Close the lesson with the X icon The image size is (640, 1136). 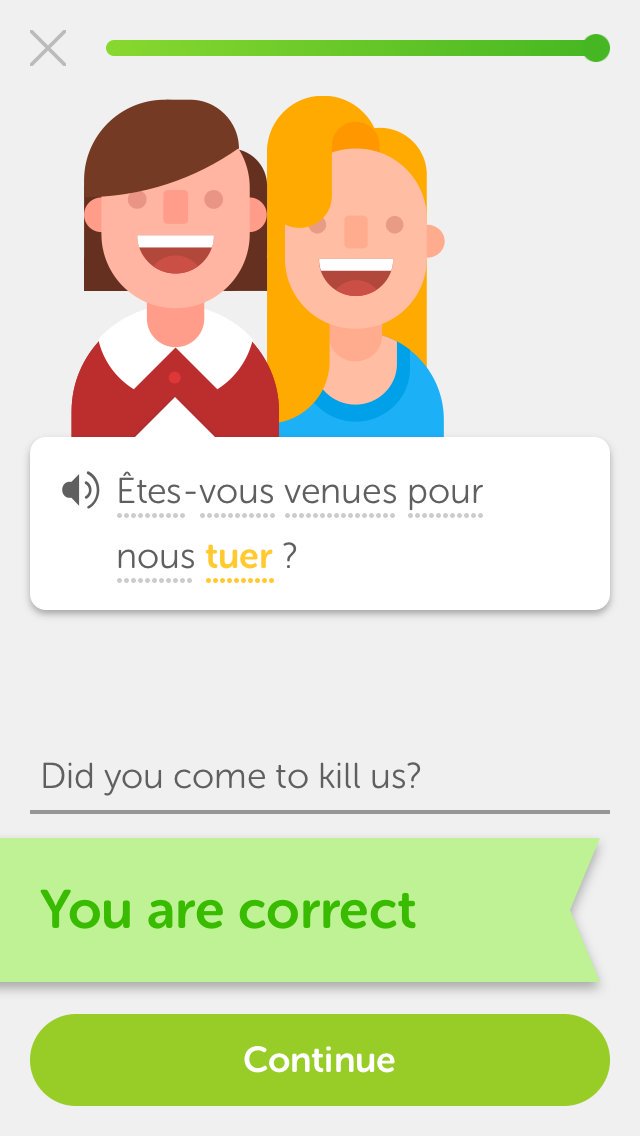[47, 48]
